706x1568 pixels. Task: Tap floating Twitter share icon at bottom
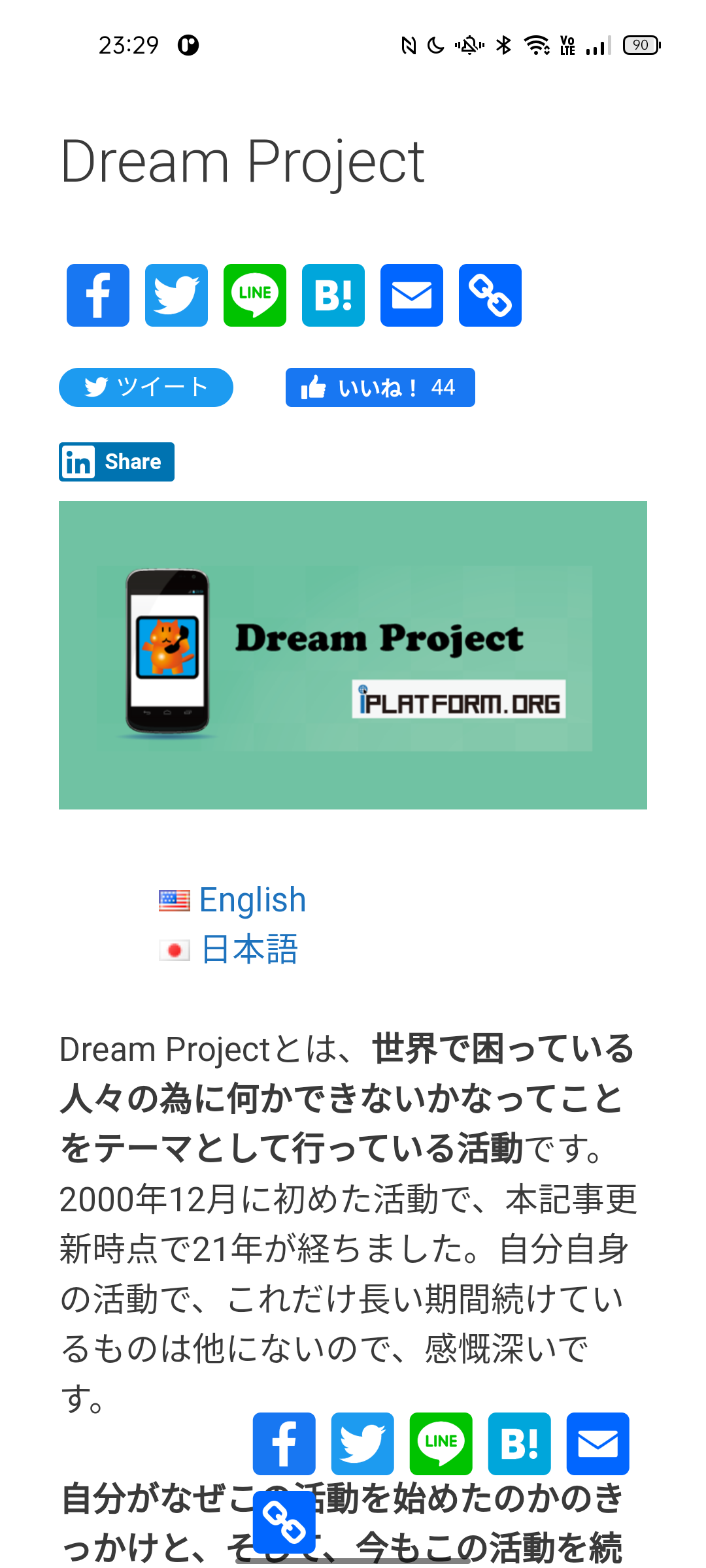[363, 1444]
